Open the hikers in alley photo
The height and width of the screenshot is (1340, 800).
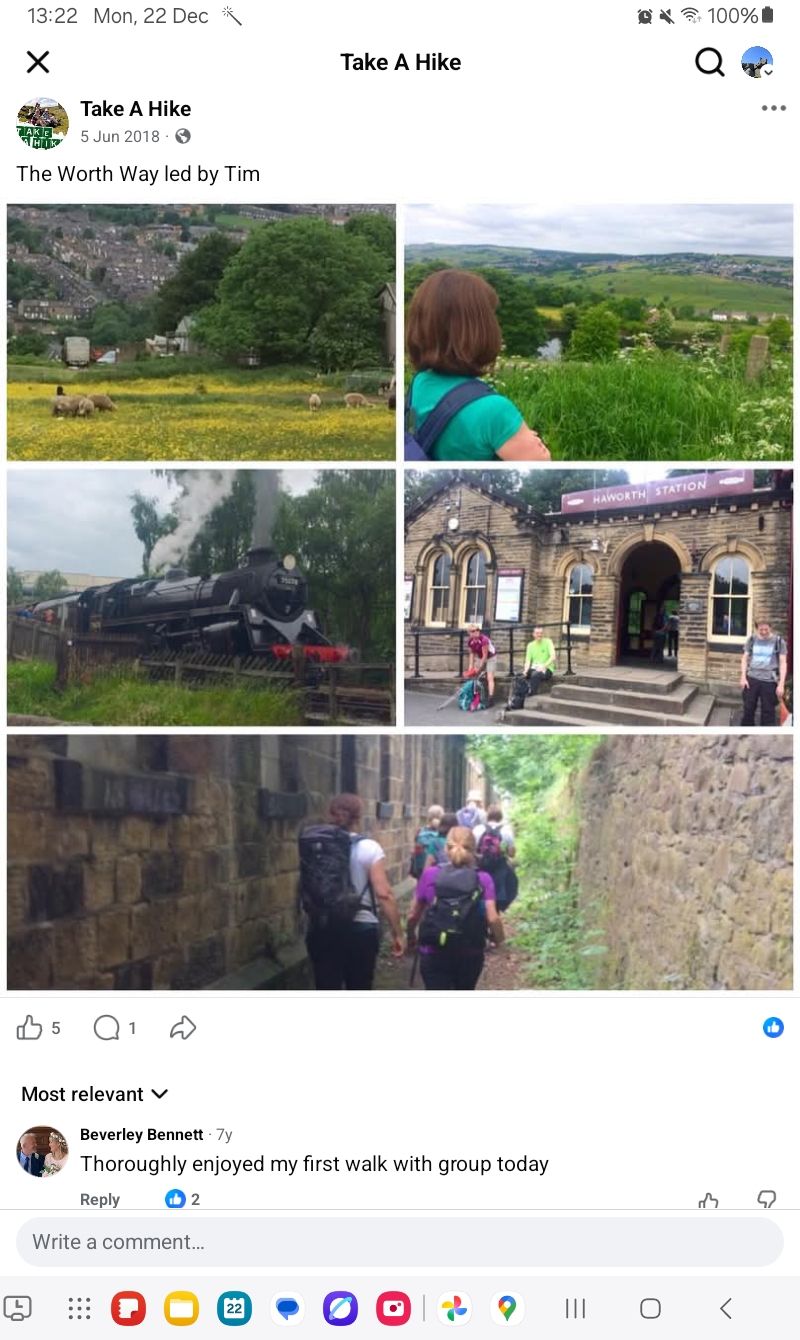(400, 862)
